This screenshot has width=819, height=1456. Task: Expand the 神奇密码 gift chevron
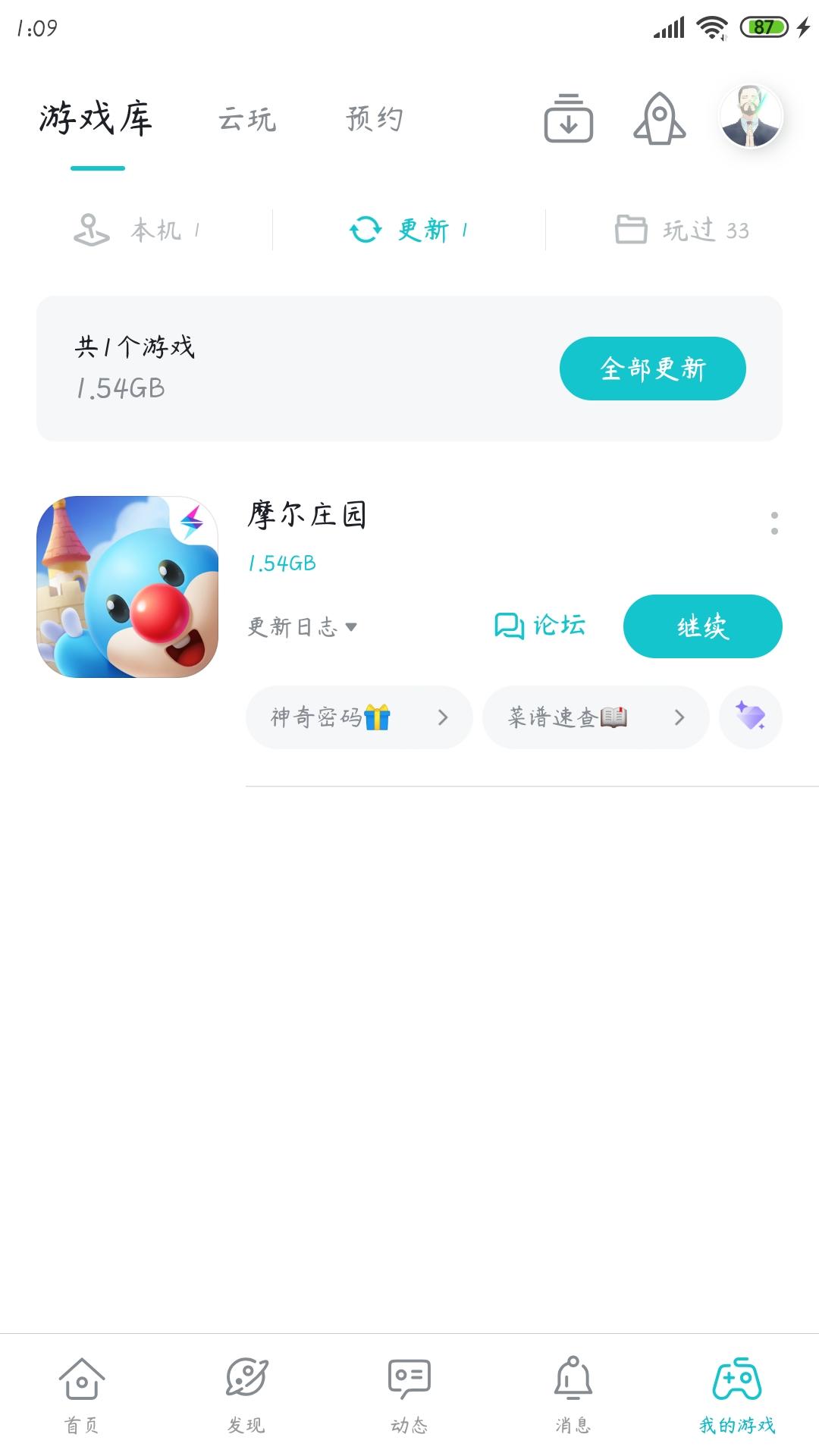coord(444,717)
